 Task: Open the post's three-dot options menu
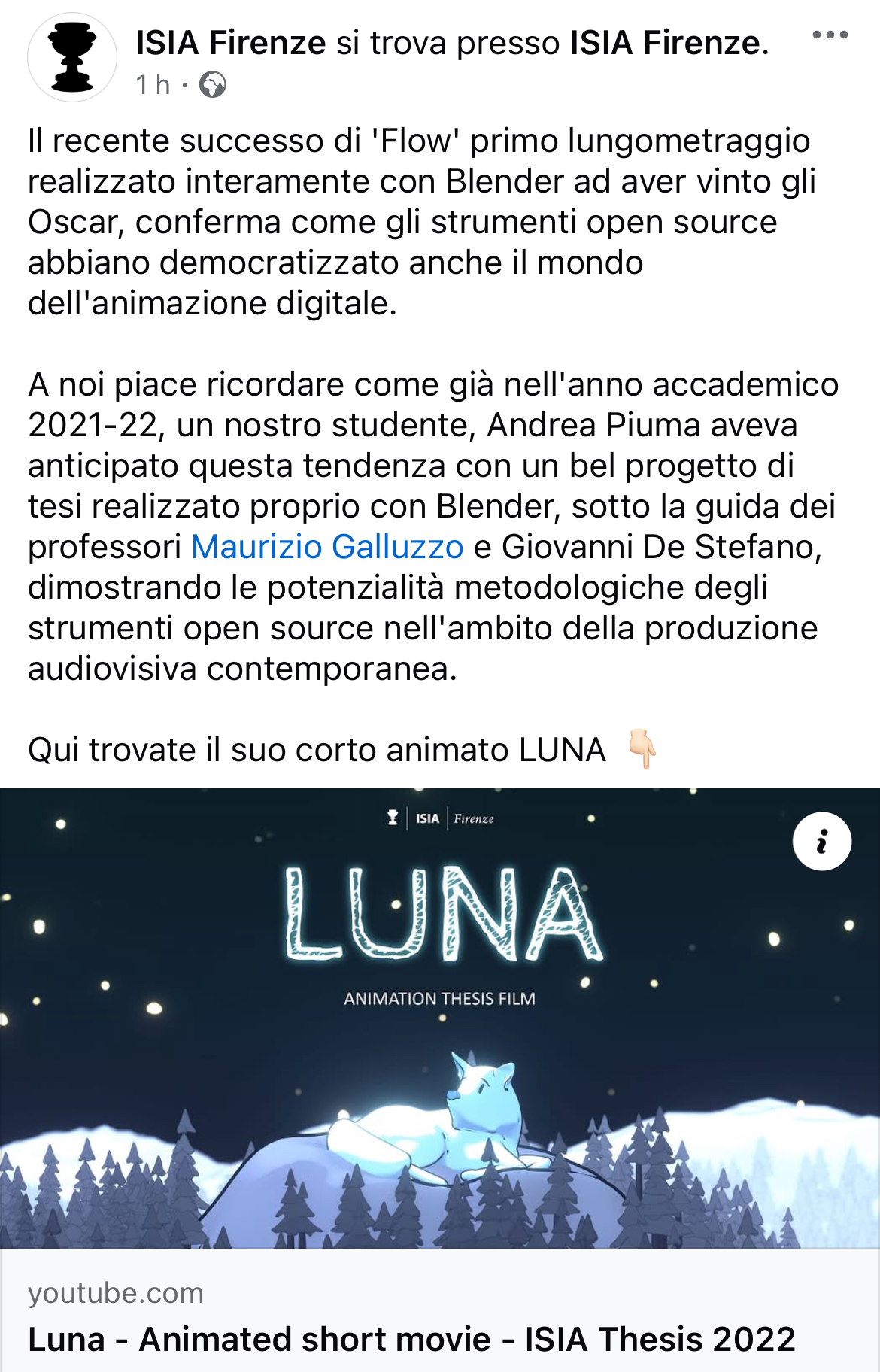tap(830, 35)
